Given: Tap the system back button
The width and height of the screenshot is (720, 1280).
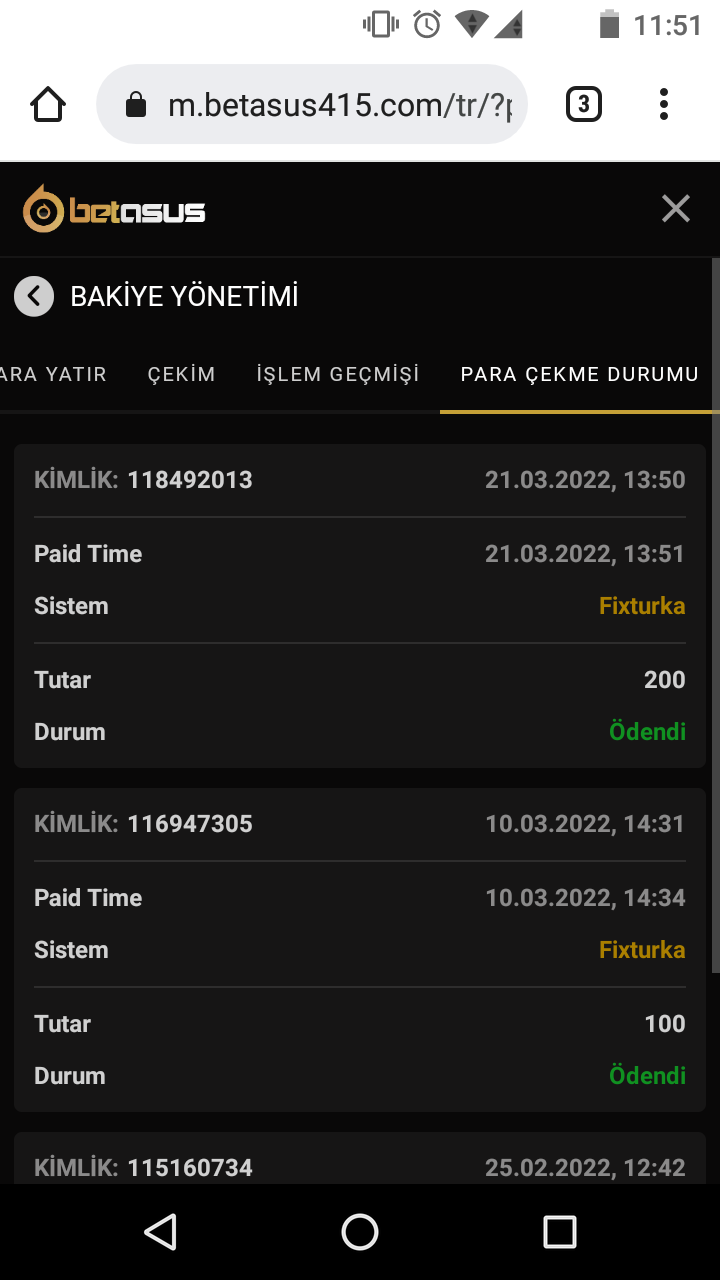Looking at the screenshot, I should click(x=161, y=1232).
